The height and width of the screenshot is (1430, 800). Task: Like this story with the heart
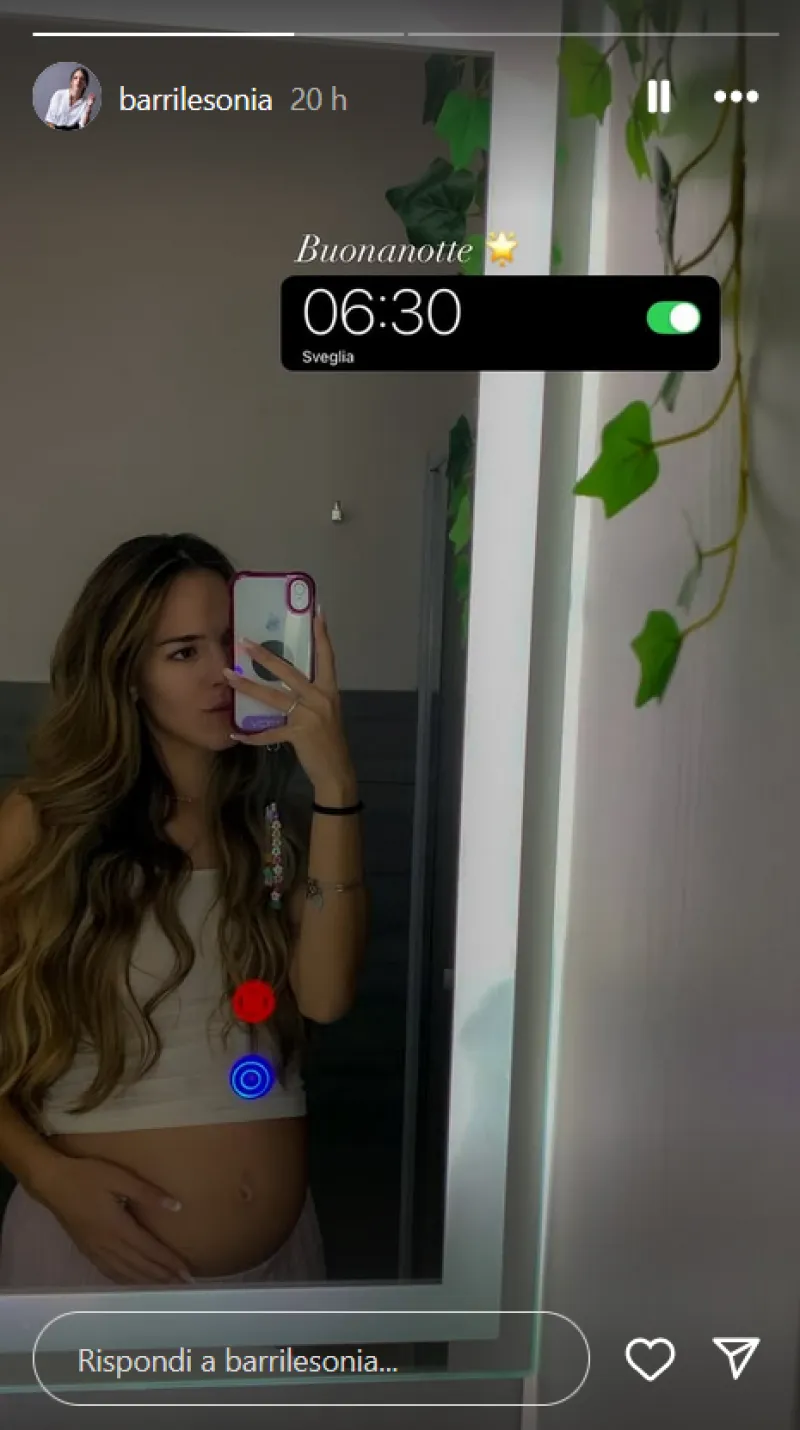coord(650,1360)
